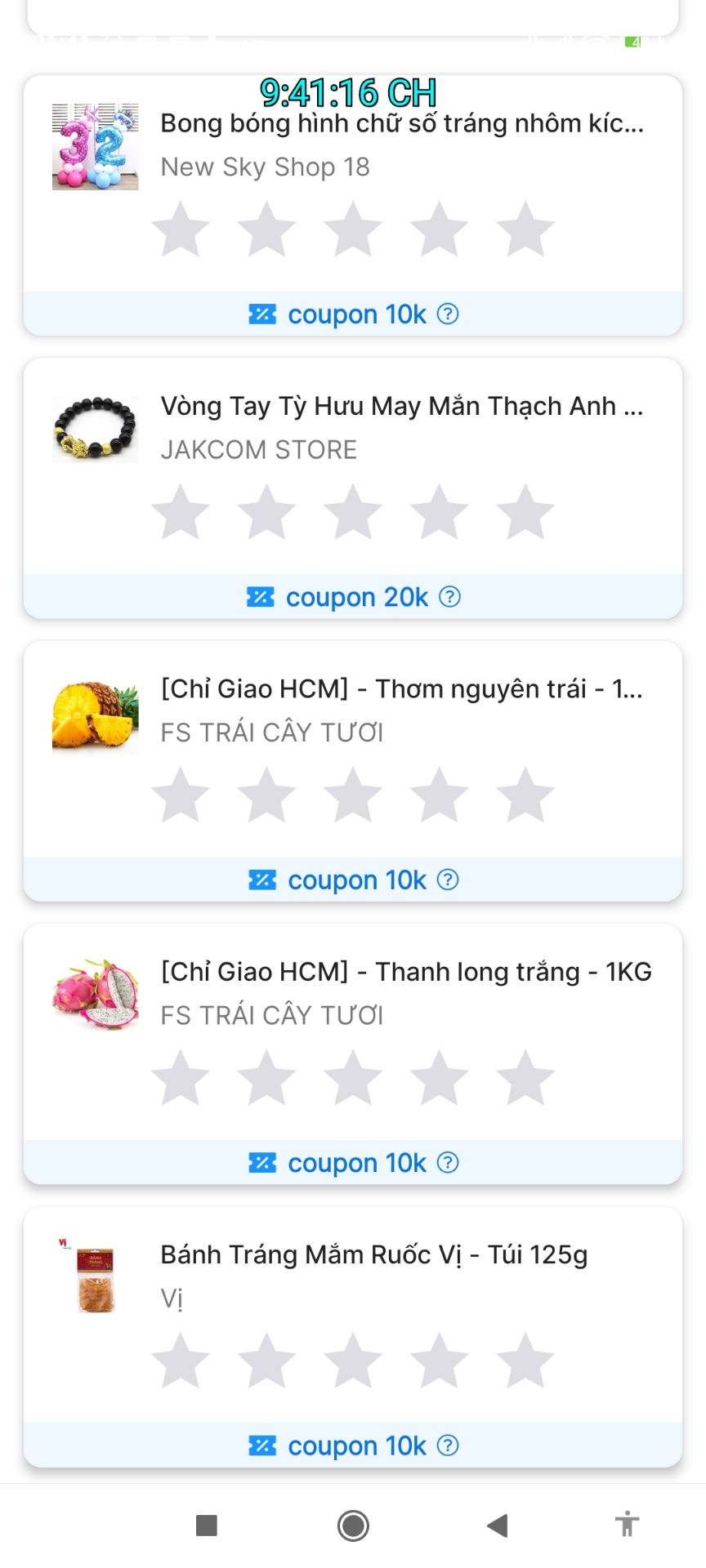Tap the coupon ticket icon on Bong bóng item
This screenshot has height=1568, width=706.
261,314
